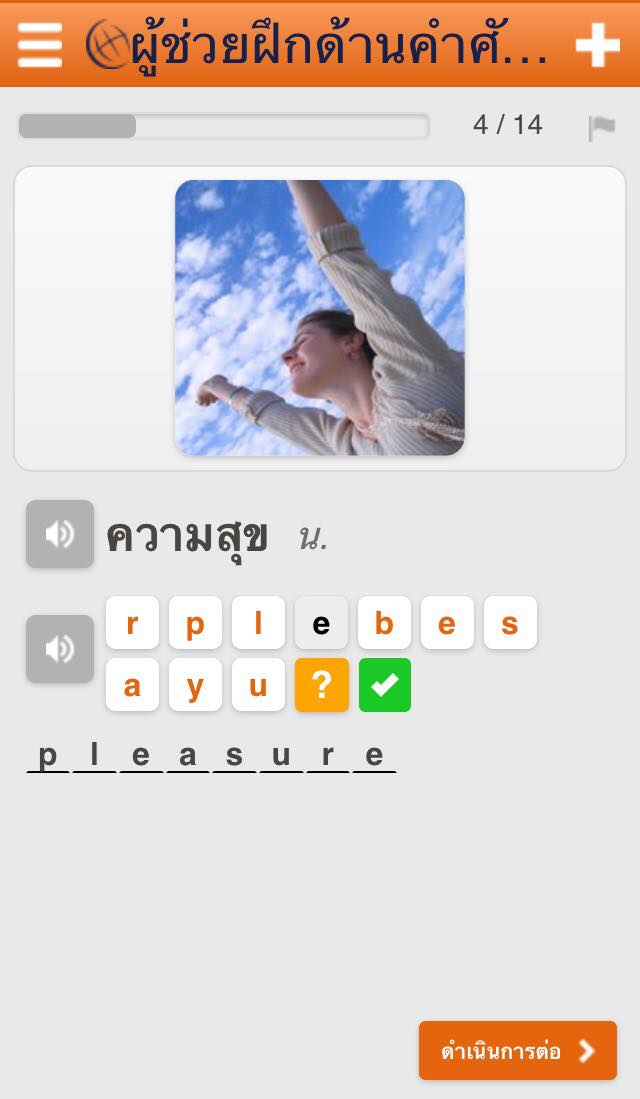
Task: Select the letter tile 'u'
Action: click(258, 685)
